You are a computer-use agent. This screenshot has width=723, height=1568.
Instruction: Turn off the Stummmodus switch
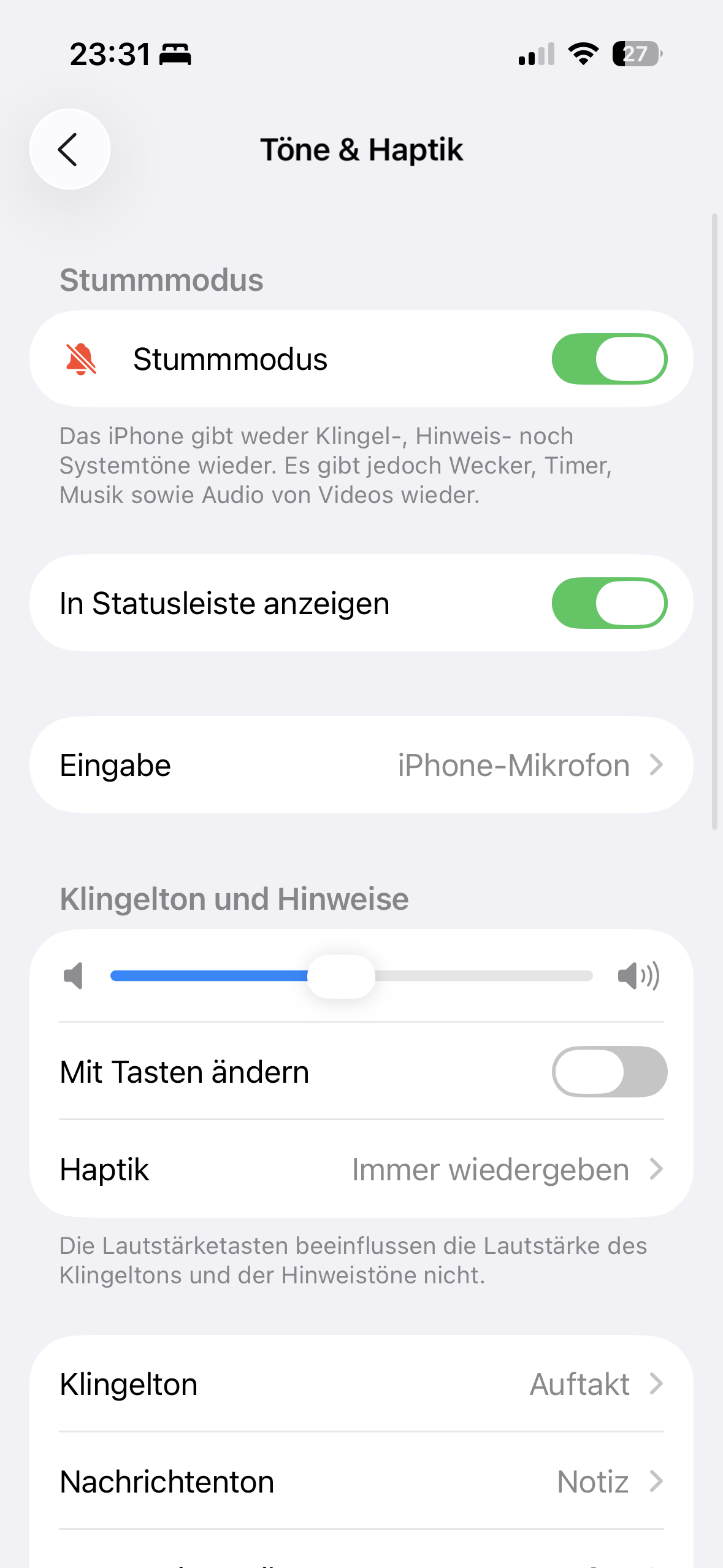click(x=609, y=359)
